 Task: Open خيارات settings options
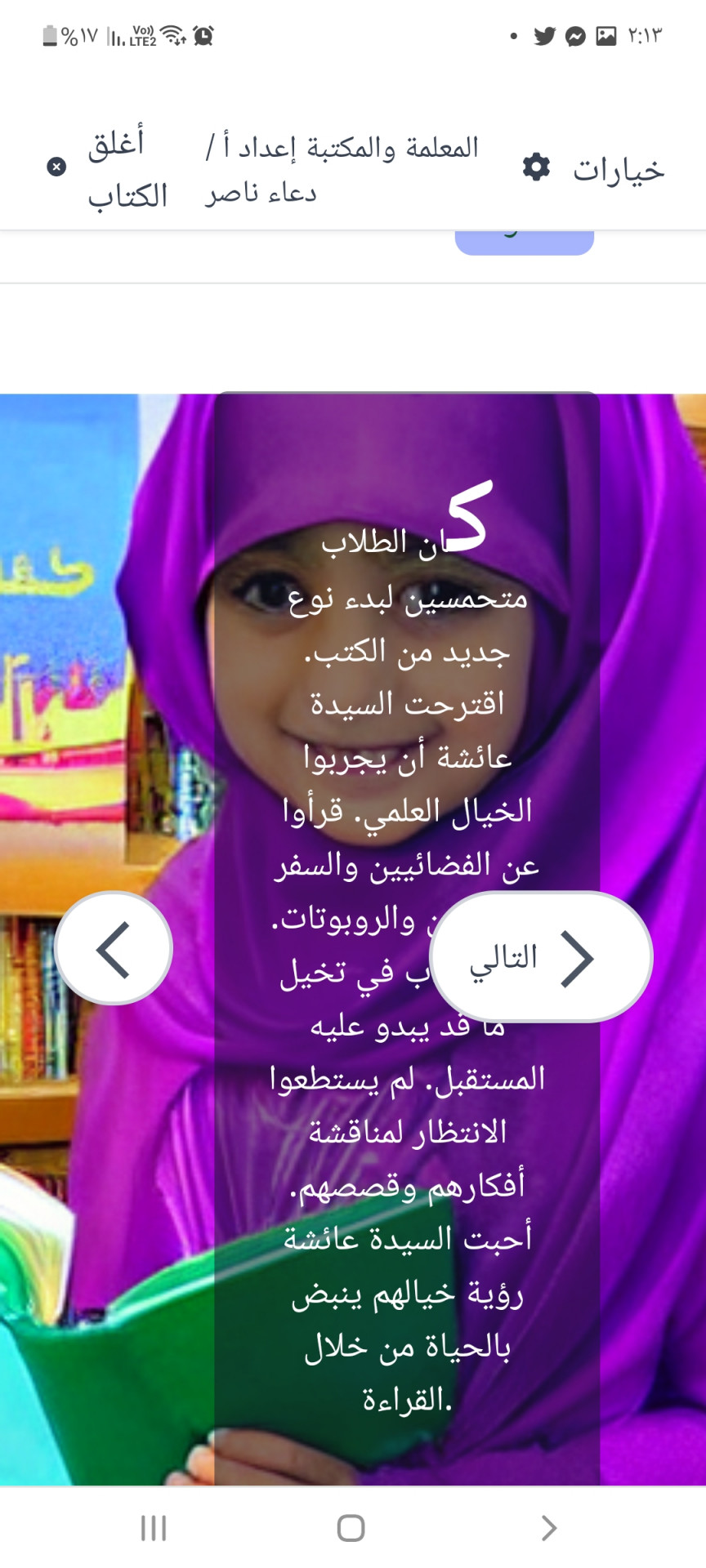(x=594, y=169)
